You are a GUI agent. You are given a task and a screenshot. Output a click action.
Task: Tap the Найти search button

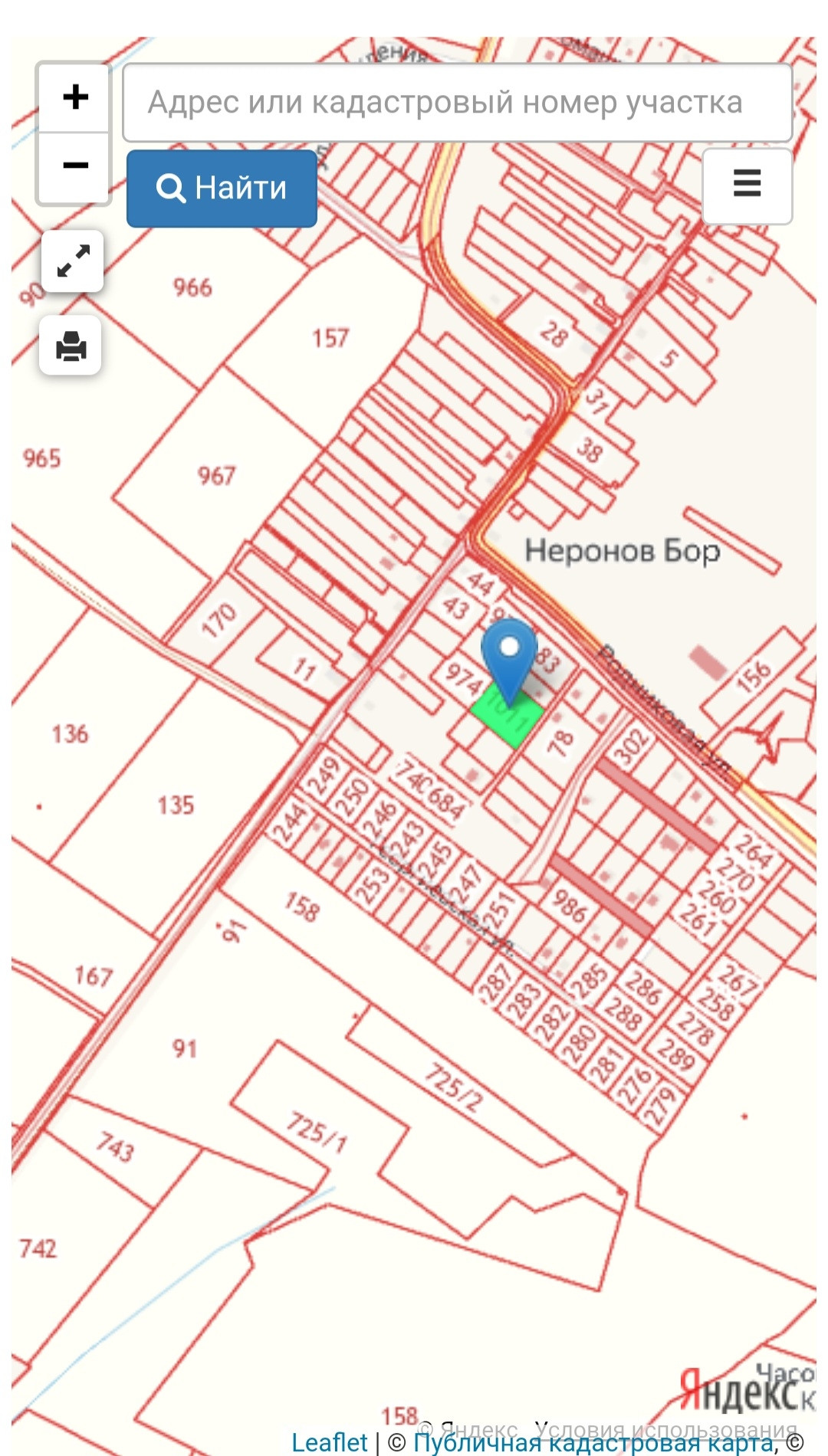(x=222, y=189)
